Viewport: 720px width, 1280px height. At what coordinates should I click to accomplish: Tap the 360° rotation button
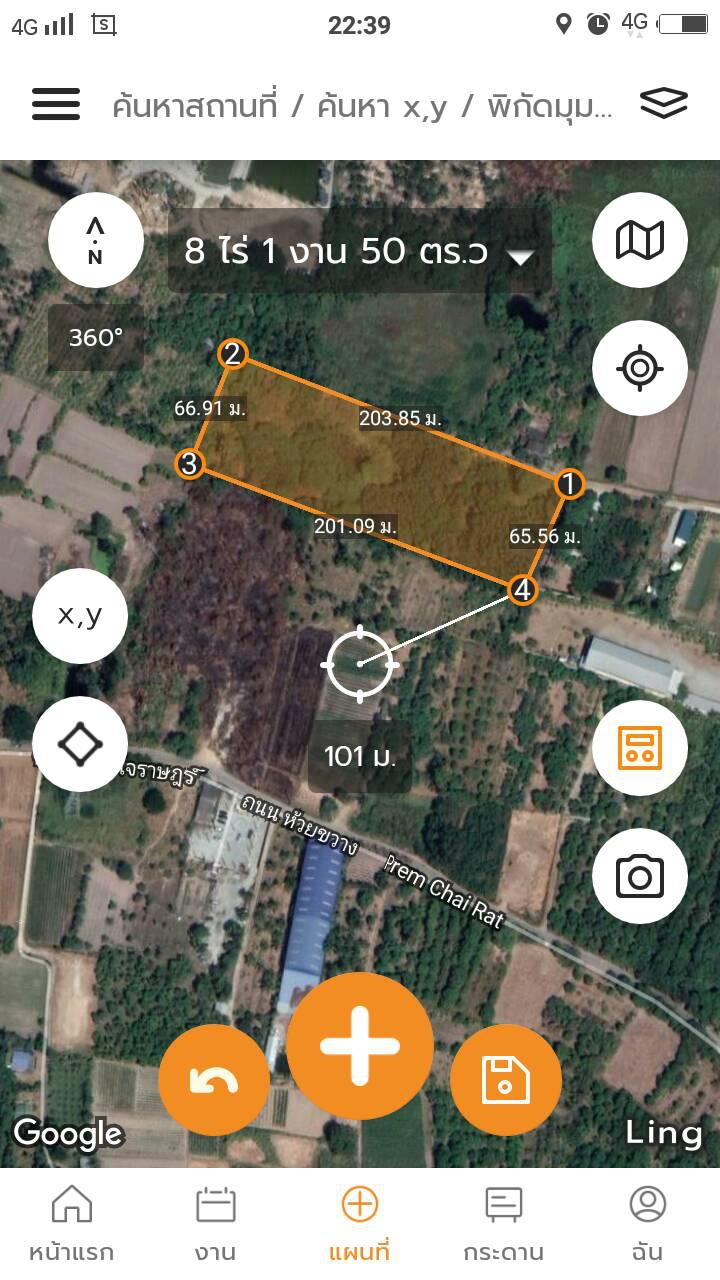coord(95,338)
